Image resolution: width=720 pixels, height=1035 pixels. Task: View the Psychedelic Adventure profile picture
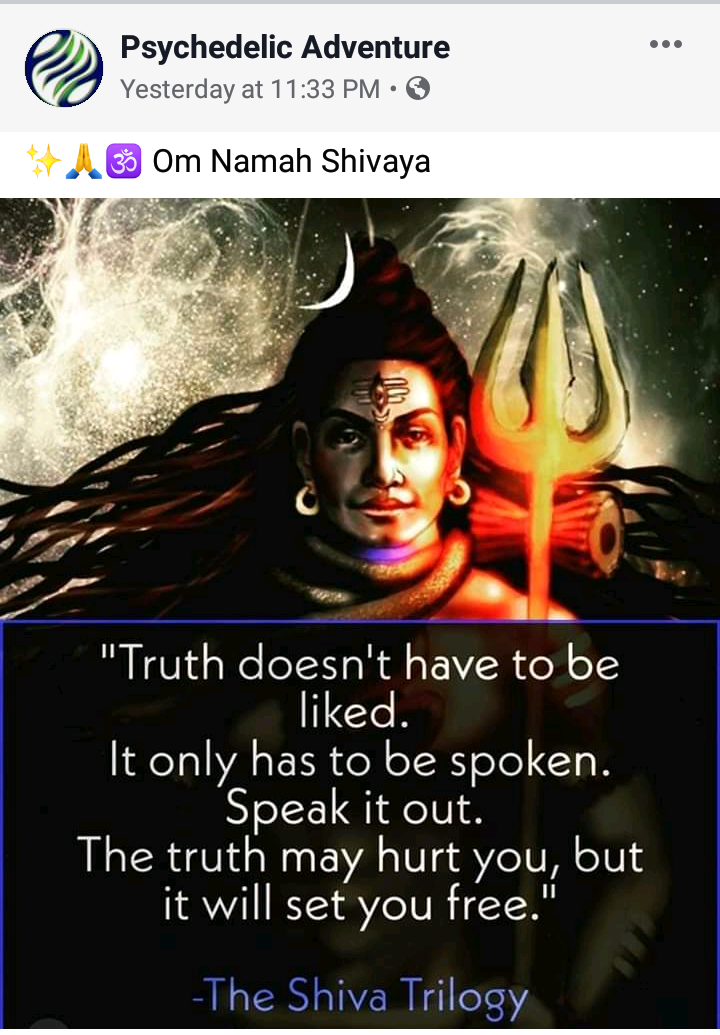pos(64,68)
